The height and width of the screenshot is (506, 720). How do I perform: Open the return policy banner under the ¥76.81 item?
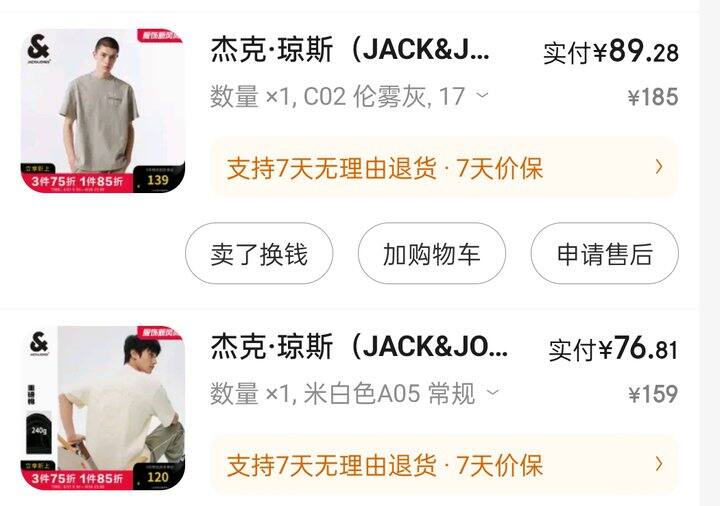coord(444,465)
